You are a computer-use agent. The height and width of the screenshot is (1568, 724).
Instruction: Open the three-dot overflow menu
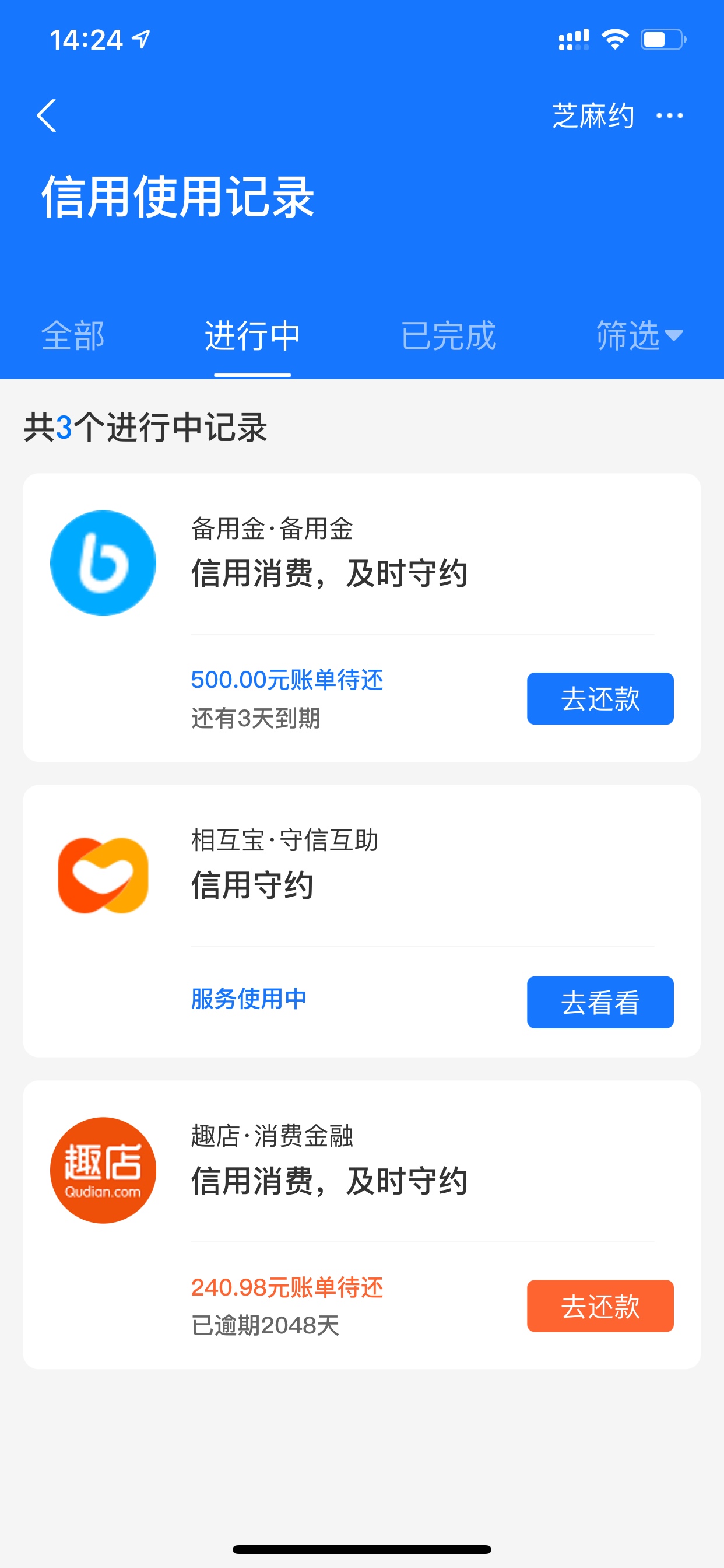[669, 116]
